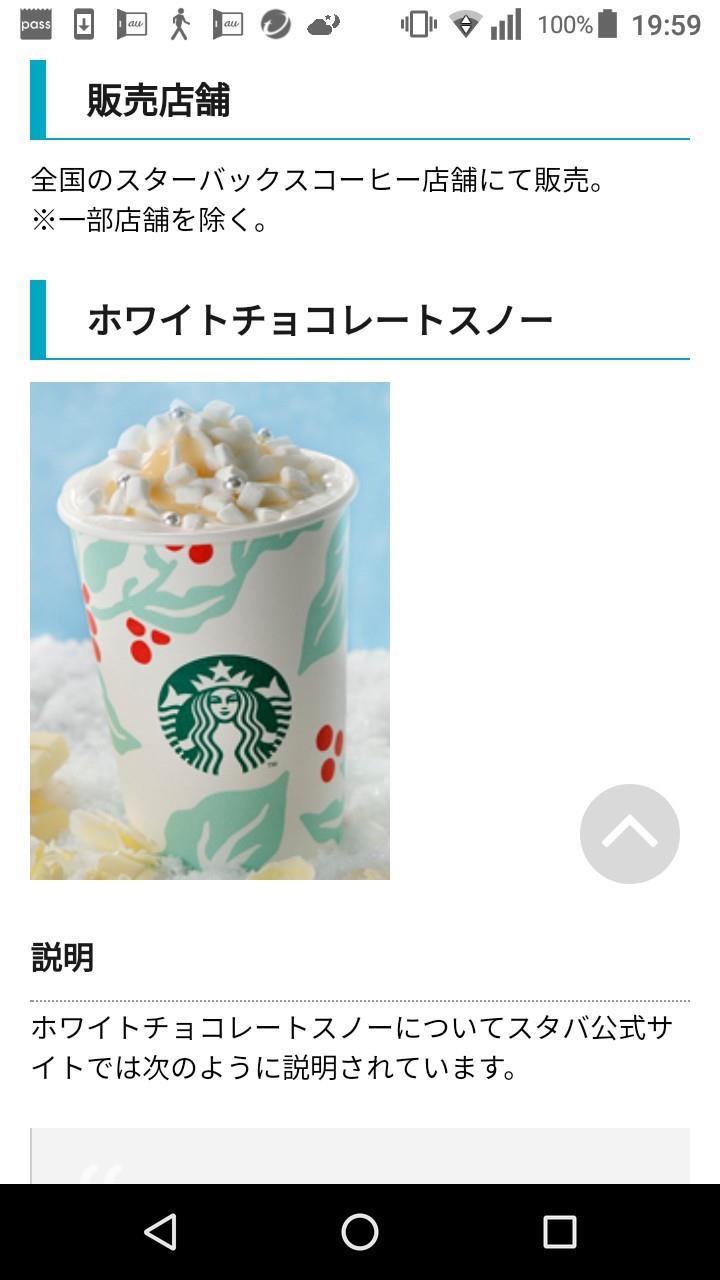Go back with the system back button
The image size is (720, 1280).
pos(160,1232)
